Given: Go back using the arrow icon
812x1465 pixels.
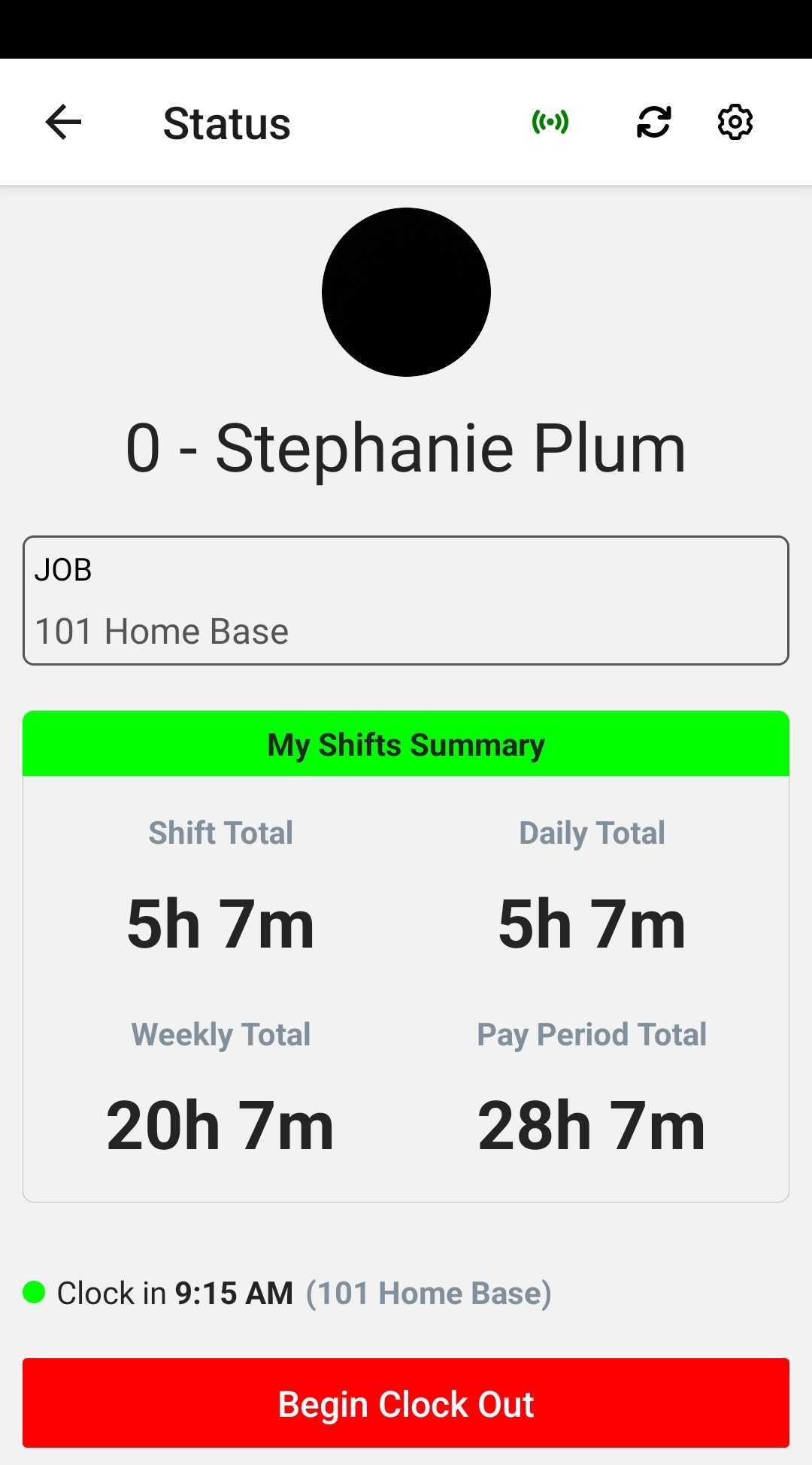Looking at the screenshot, I should 63,123.
